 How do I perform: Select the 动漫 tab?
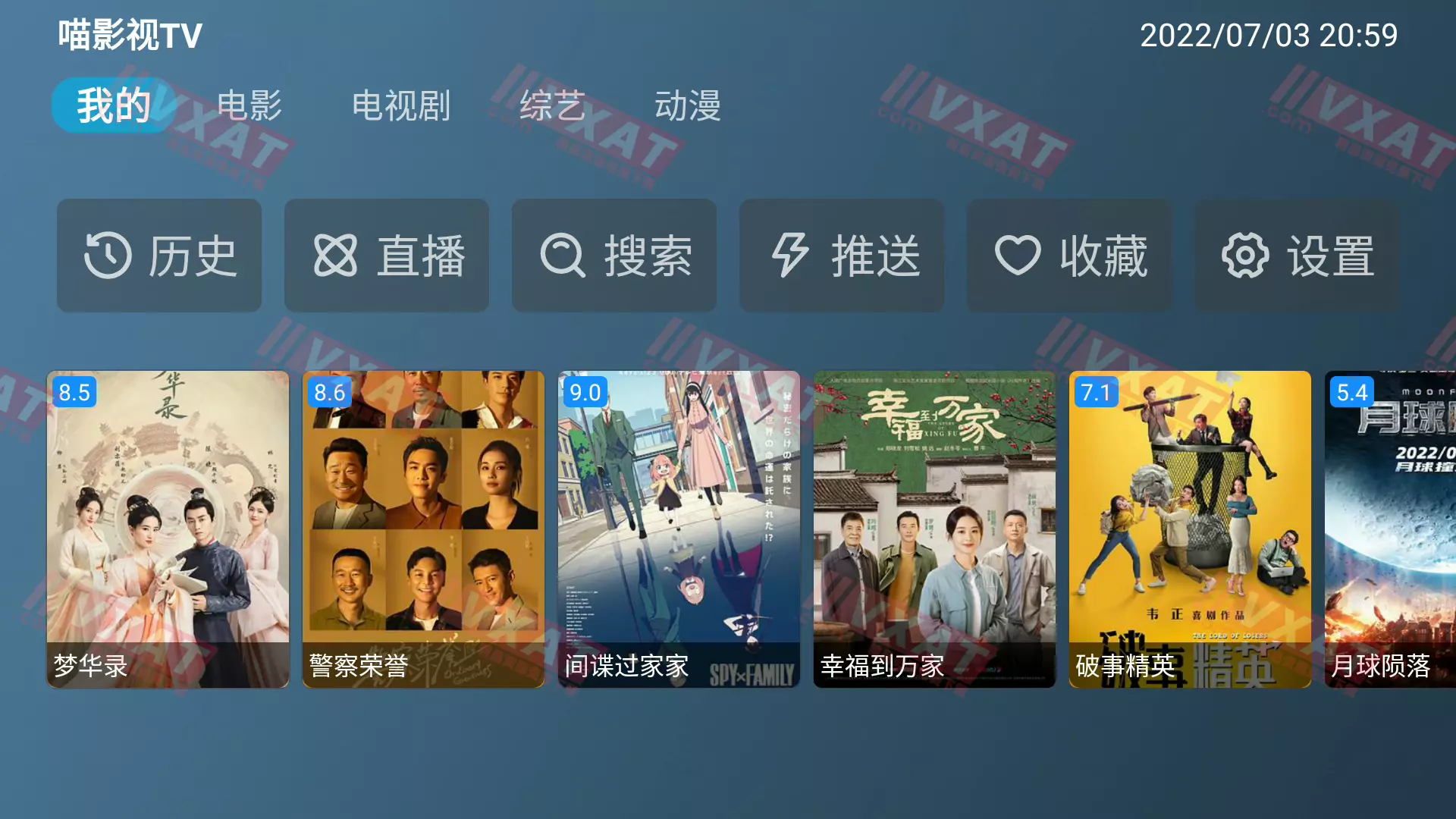[688, 105]
